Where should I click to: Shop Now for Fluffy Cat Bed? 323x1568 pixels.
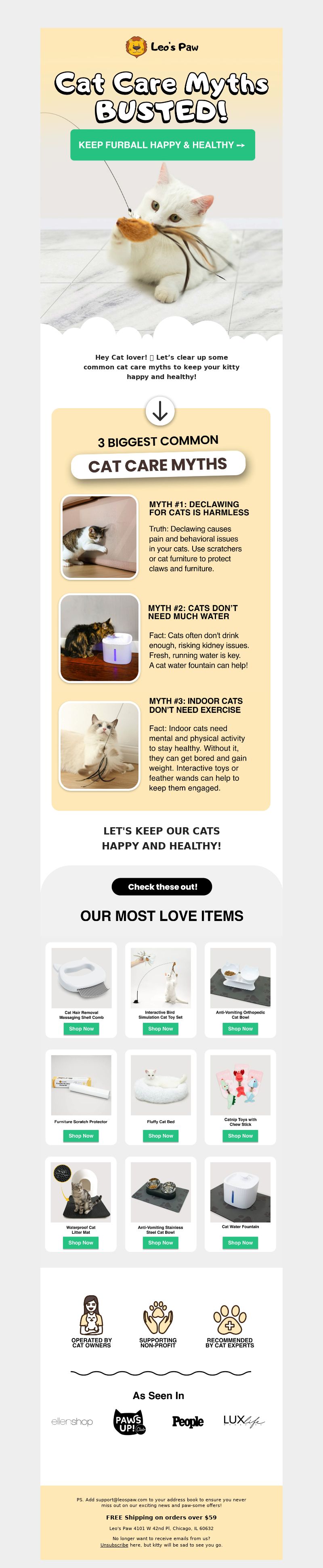(x=161, y=1136)
